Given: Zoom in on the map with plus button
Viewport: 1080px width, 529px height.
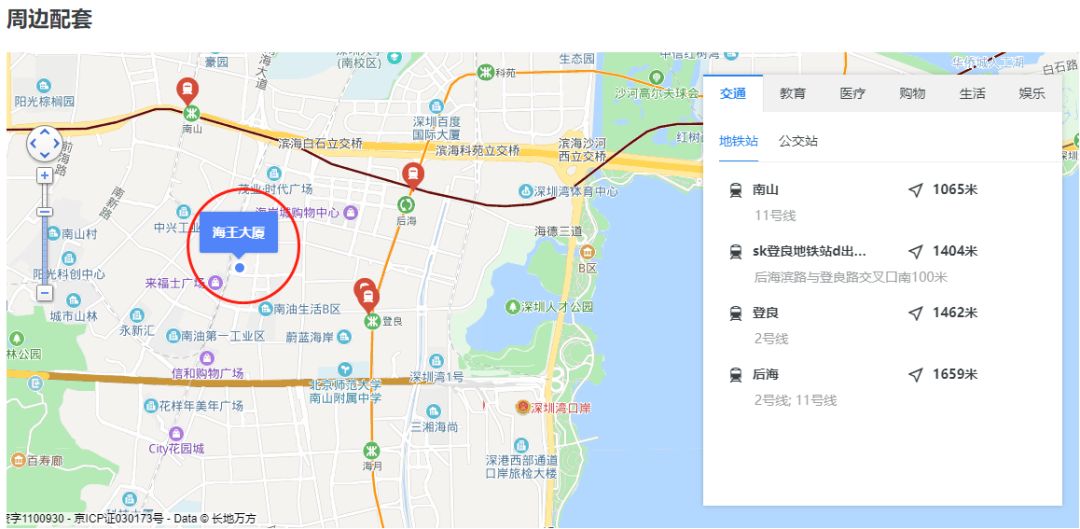Looking at the screenshot, I should point(44,175).
